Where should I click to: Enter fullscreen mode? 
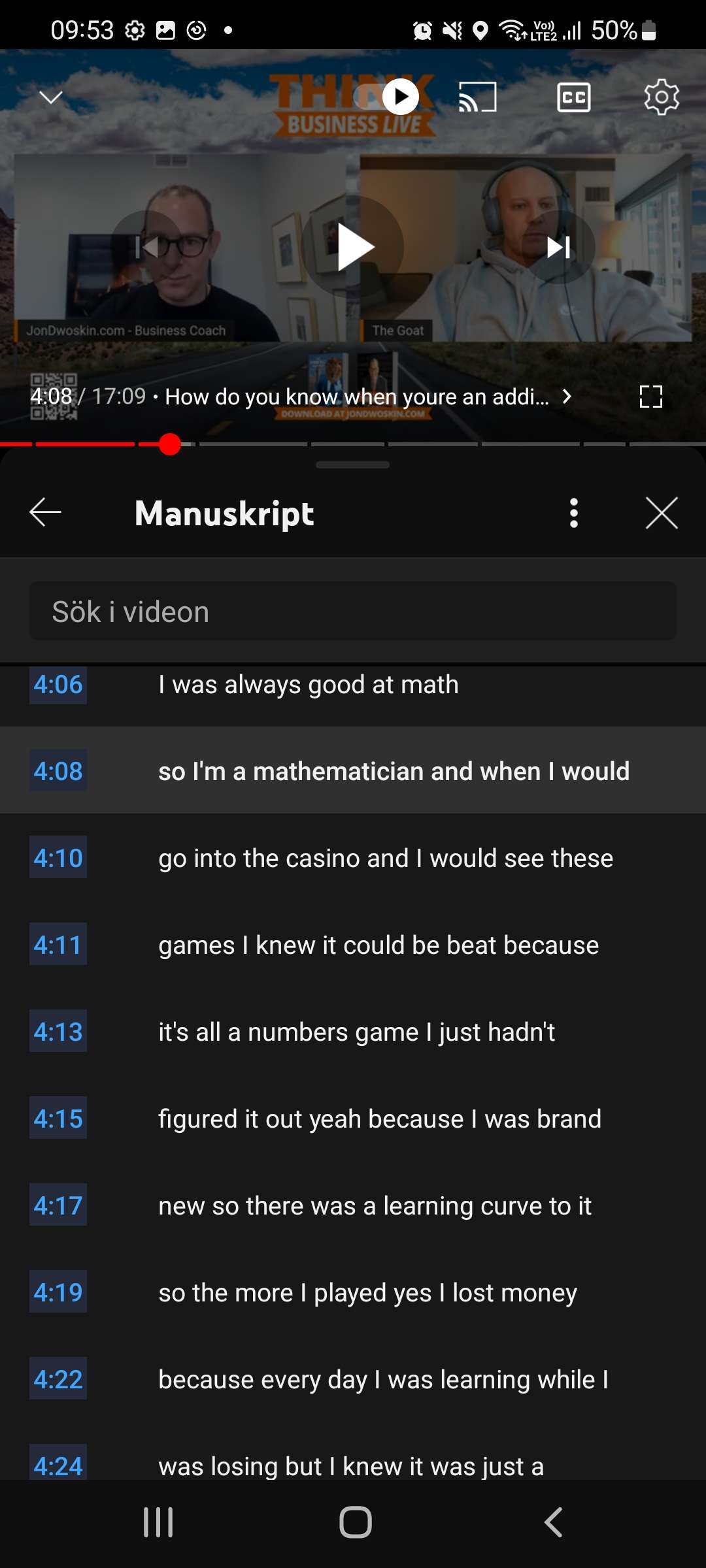click(650, 396)
